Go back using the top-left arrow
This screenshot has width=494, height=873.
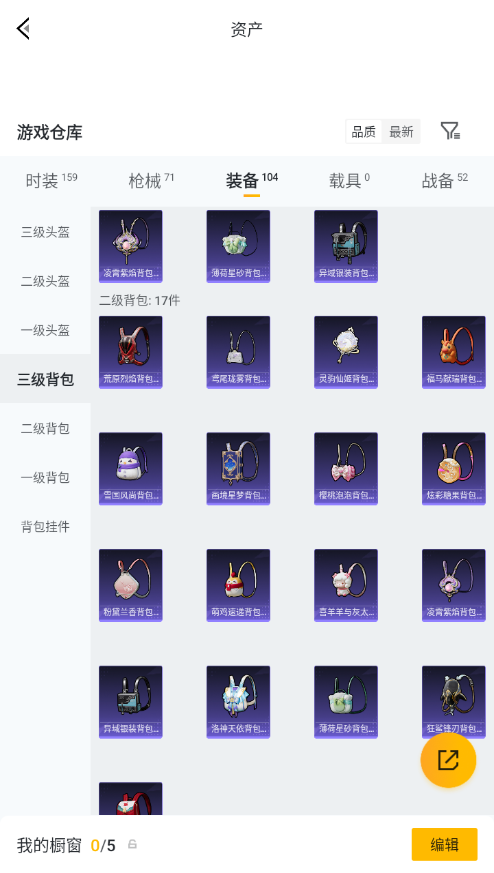(x=23, y=28)
